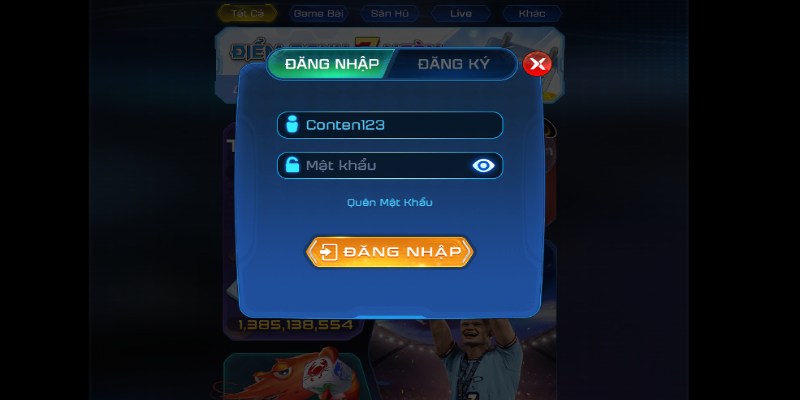Tap the username field showing Conten123
The width and height of the screenshot is (800, 400).
pyautogui.click(x=390, y=125)
